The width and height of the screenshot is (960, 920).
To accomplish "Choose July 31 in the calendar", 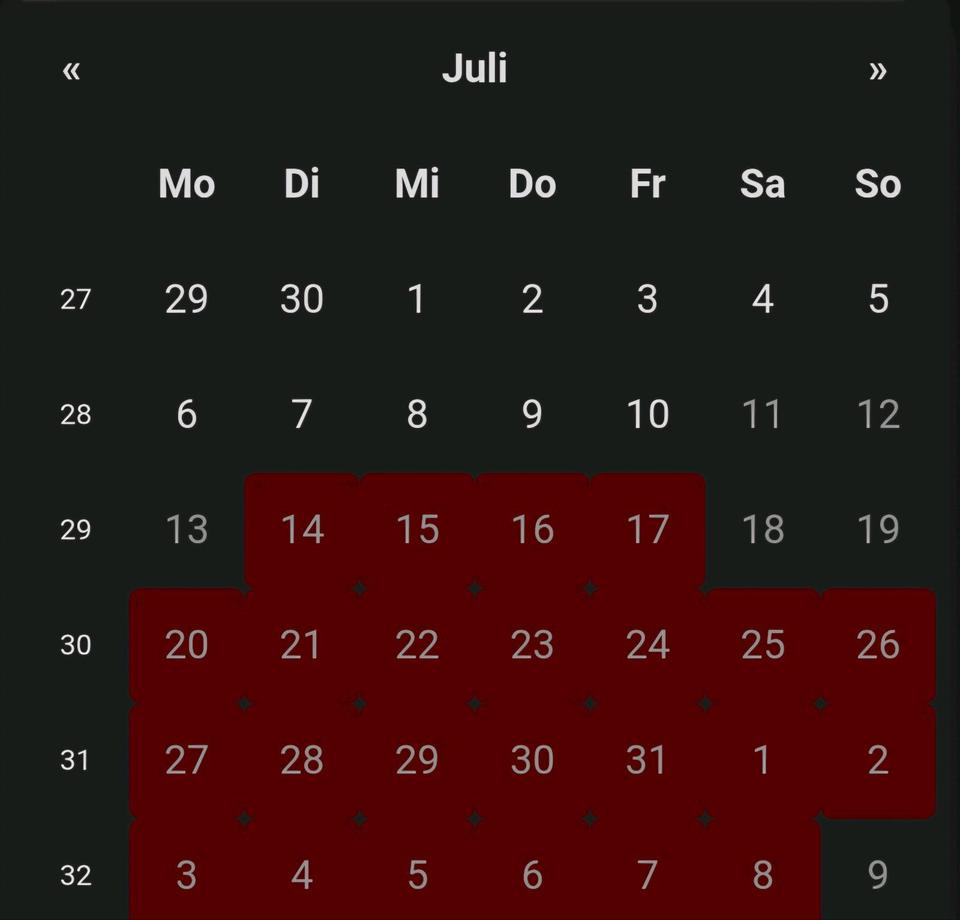I will 647,760.
